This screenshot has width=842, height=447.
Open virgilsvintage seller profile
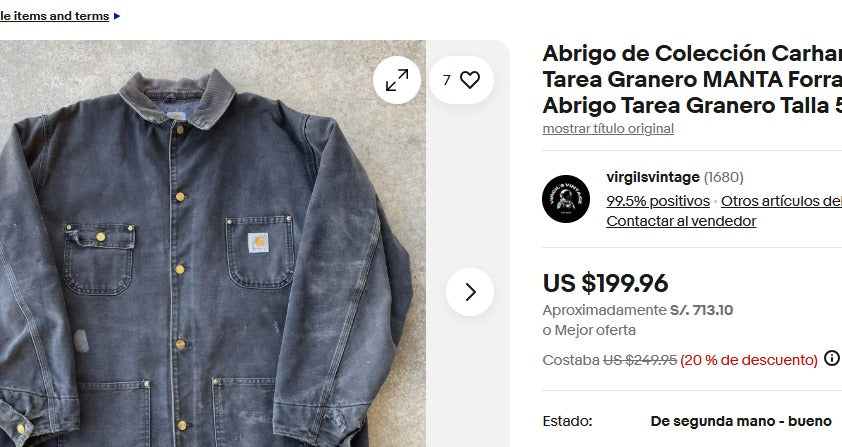coord(653,177)
